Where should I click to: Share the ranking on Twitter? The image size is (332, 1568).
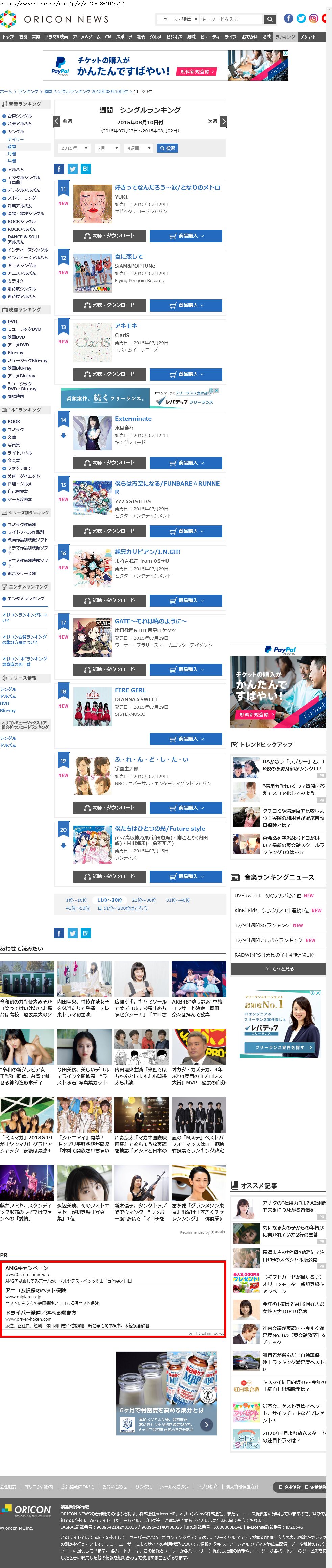tap(72, 169)
